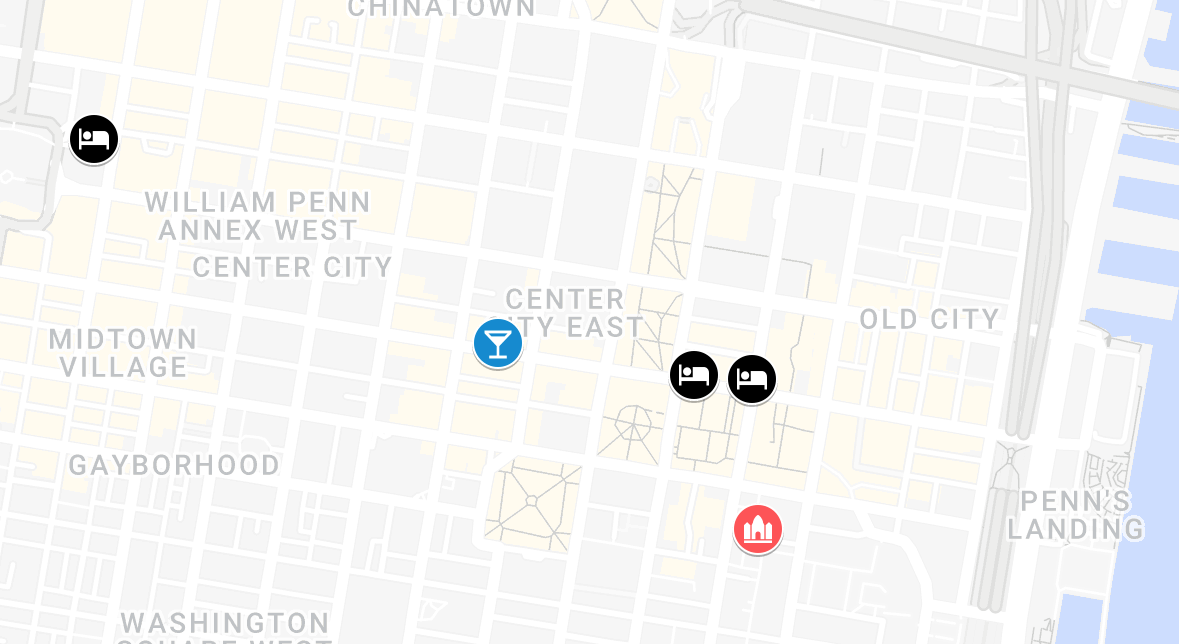This screenshot has height=644, width=1179.
Task: Tap the hotel marker above William Penn Annex West
Action: [x=94, y=139]
